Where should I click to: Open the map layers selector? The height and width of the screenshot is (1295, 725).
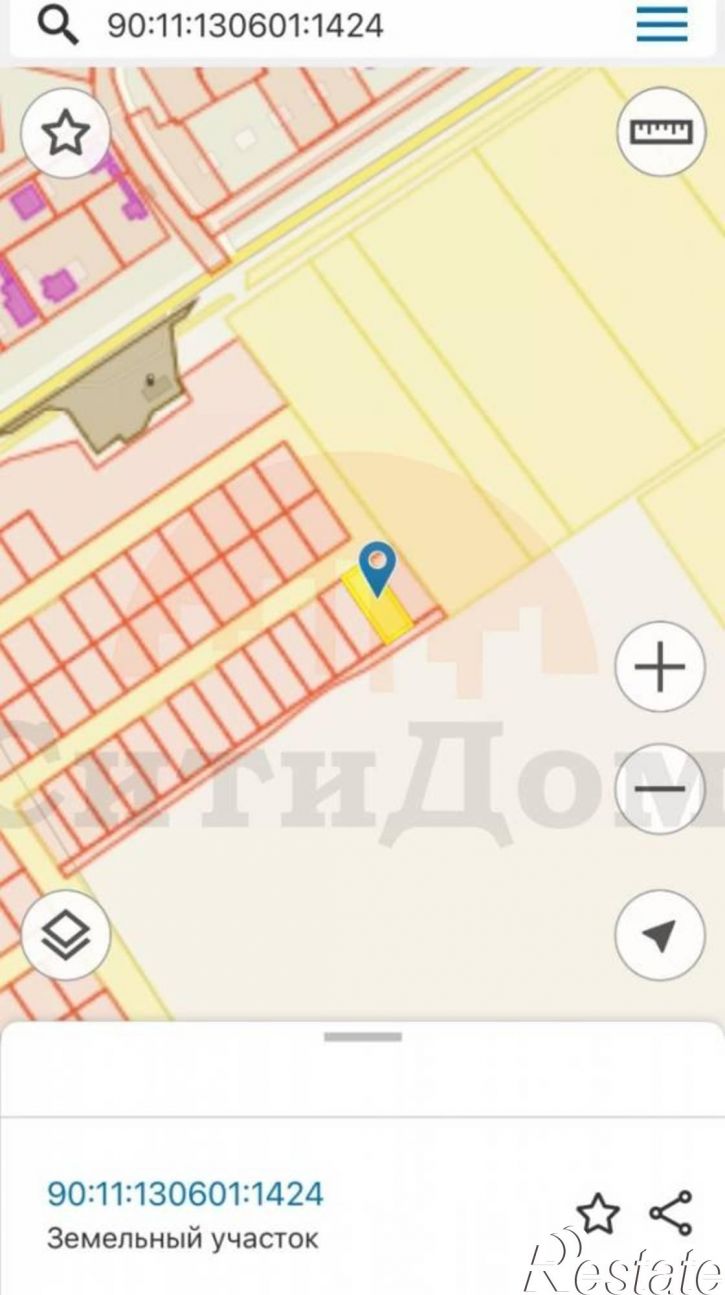click(65, 935)
